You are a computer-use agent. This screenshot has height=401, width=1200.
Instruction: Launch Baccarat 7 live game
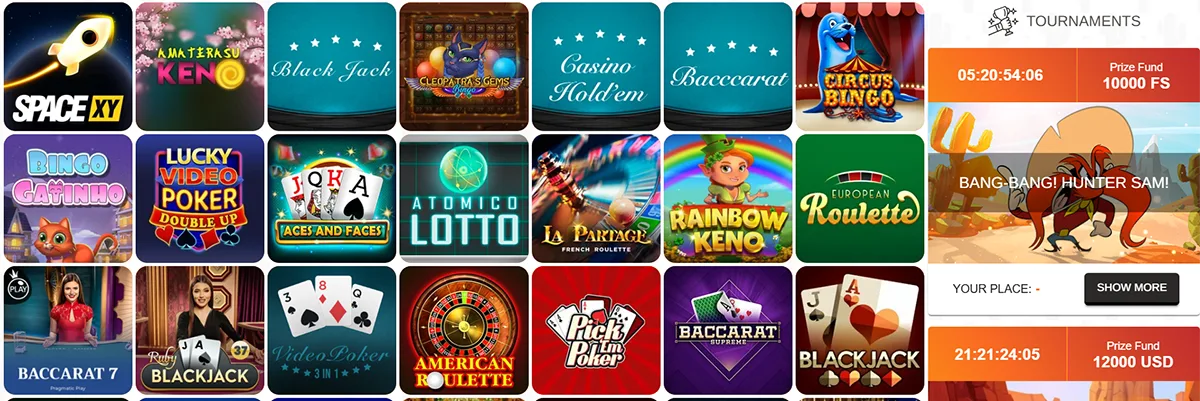[68, 330]
